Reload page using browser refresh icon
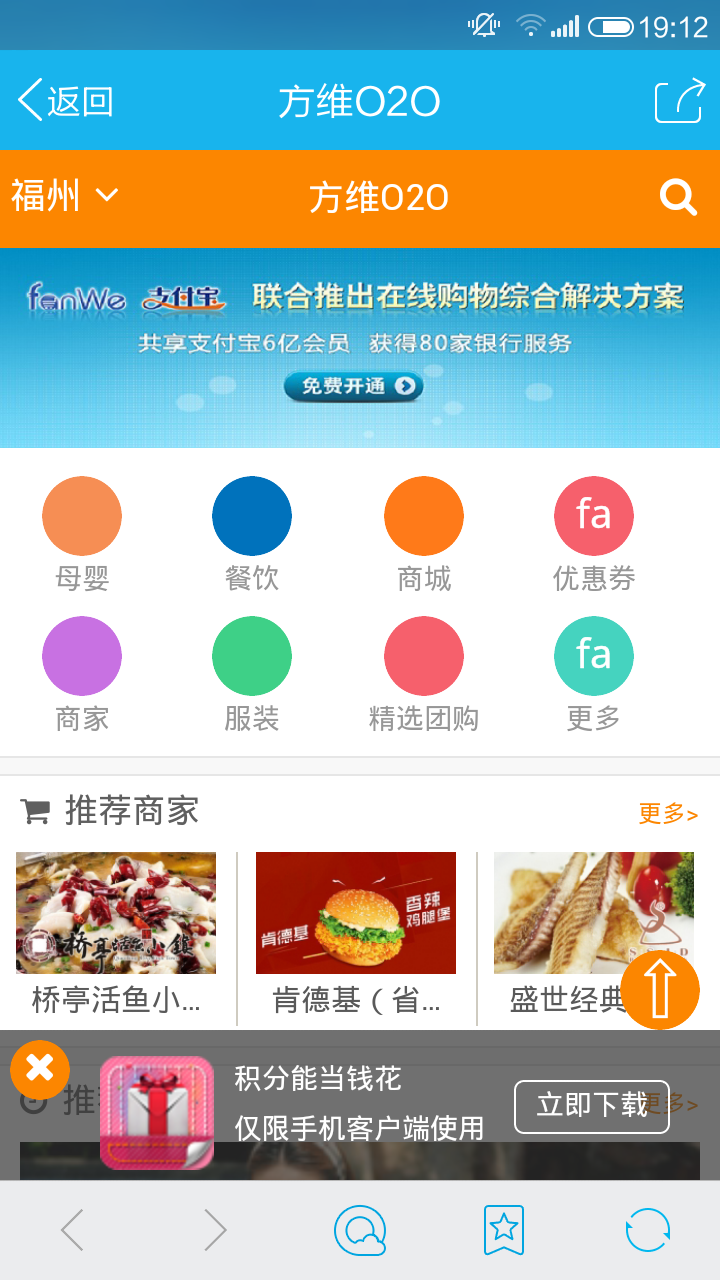The image size is (720, 1280). click(647, 1230)
